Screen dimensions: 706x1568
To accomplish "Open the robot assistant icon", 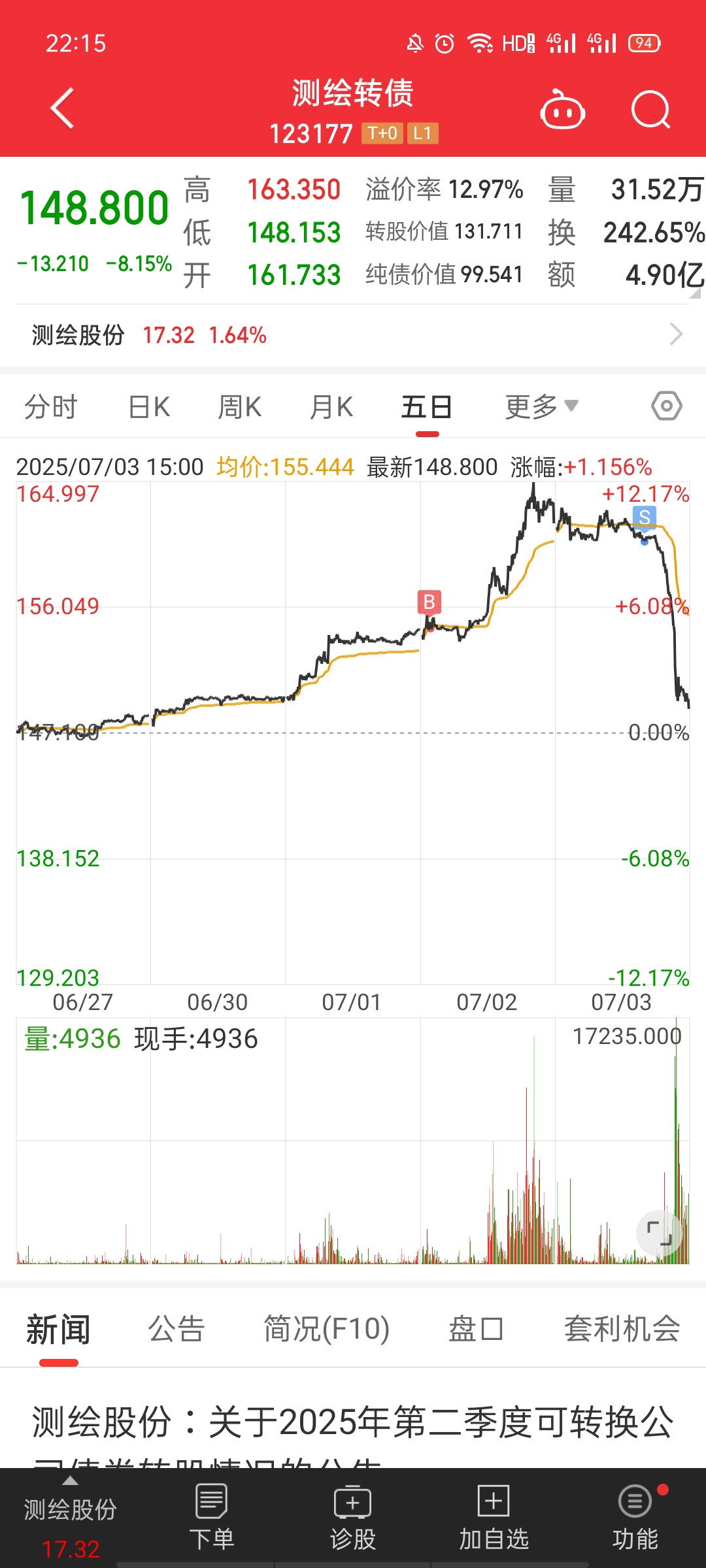I will tap(562, 108).
